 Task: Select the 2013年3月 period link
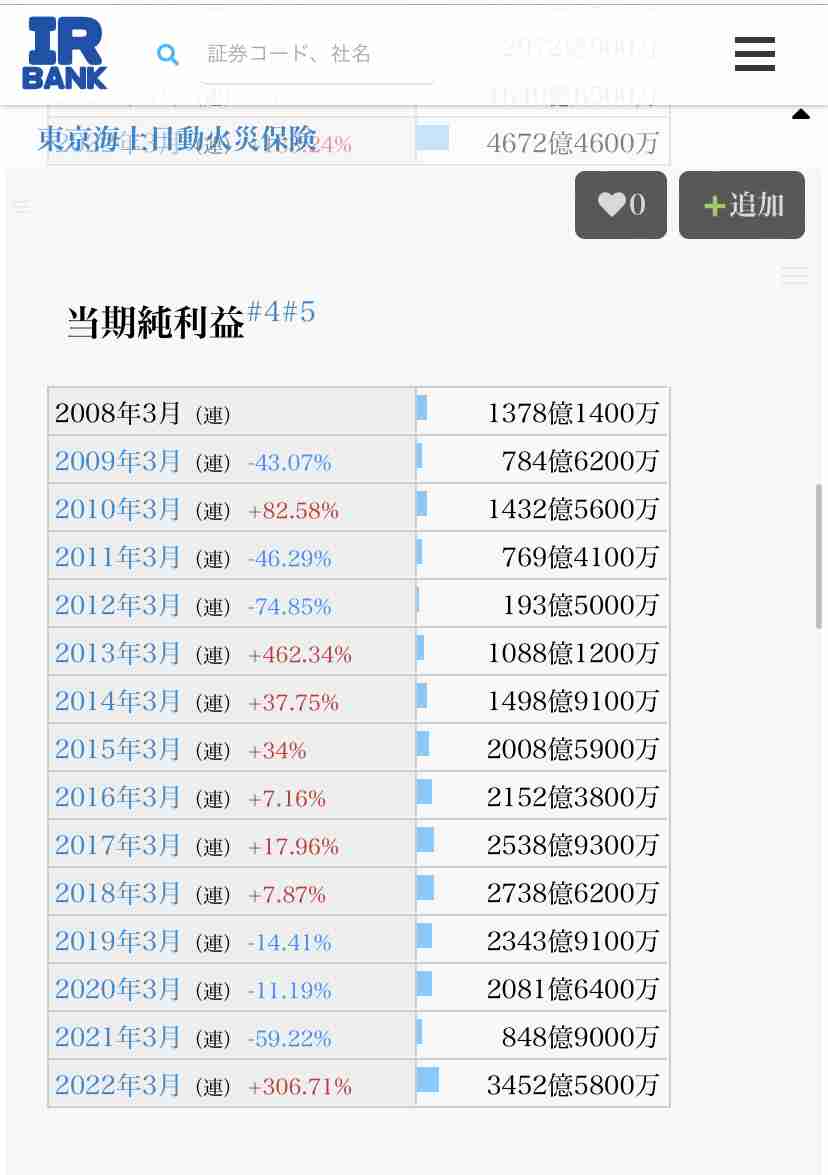pyautogui.click(x=118, y=653)
